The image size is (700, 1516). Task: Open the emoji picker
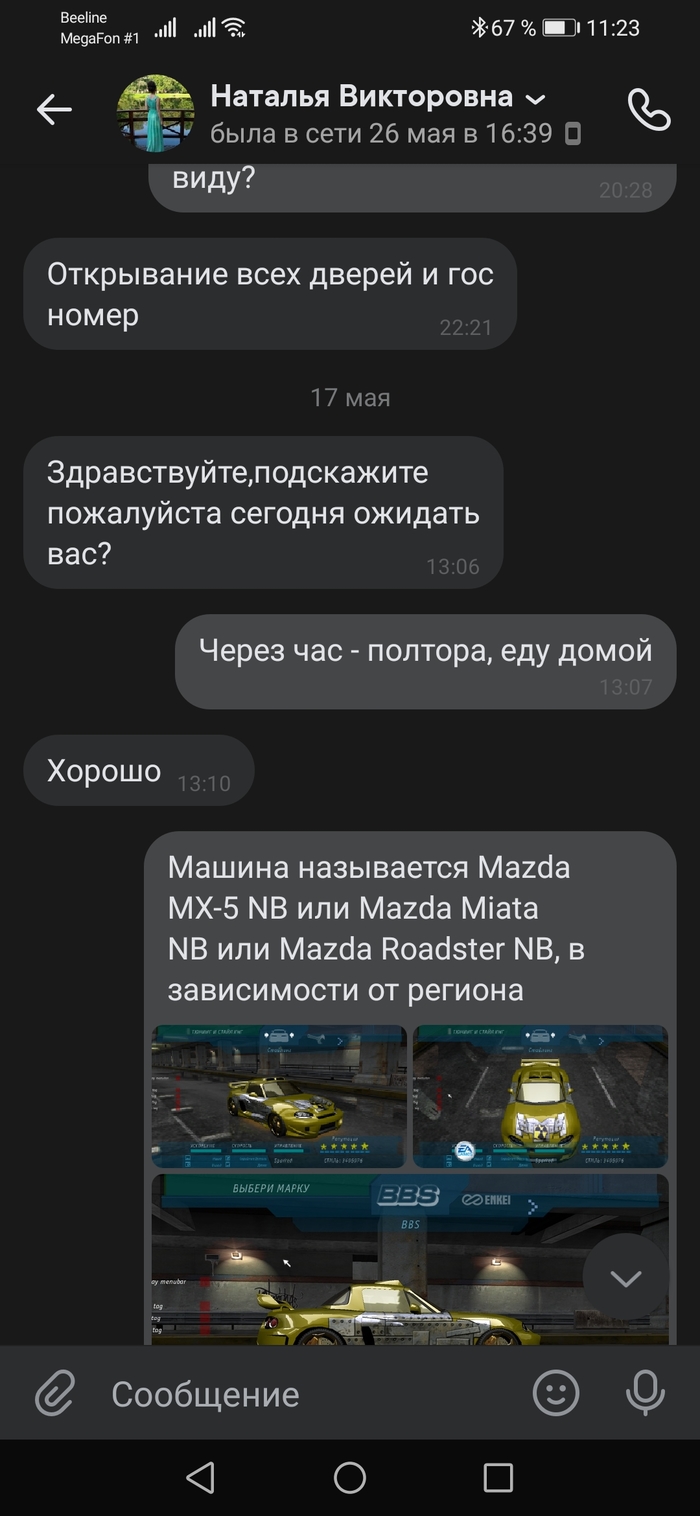click(x=556, y=1392)
